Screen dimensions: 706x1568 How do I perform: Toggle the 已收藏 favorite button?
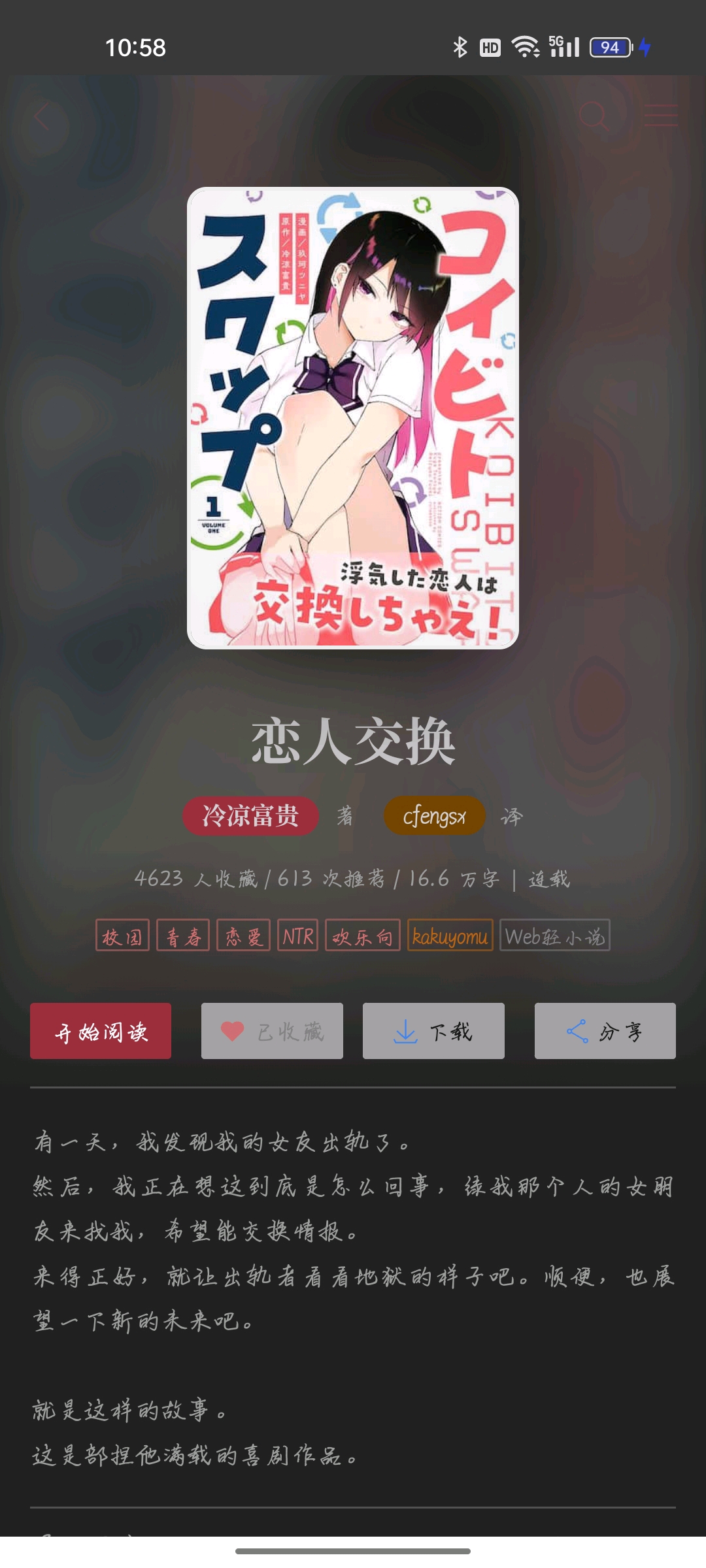(x=272, y=1031)
